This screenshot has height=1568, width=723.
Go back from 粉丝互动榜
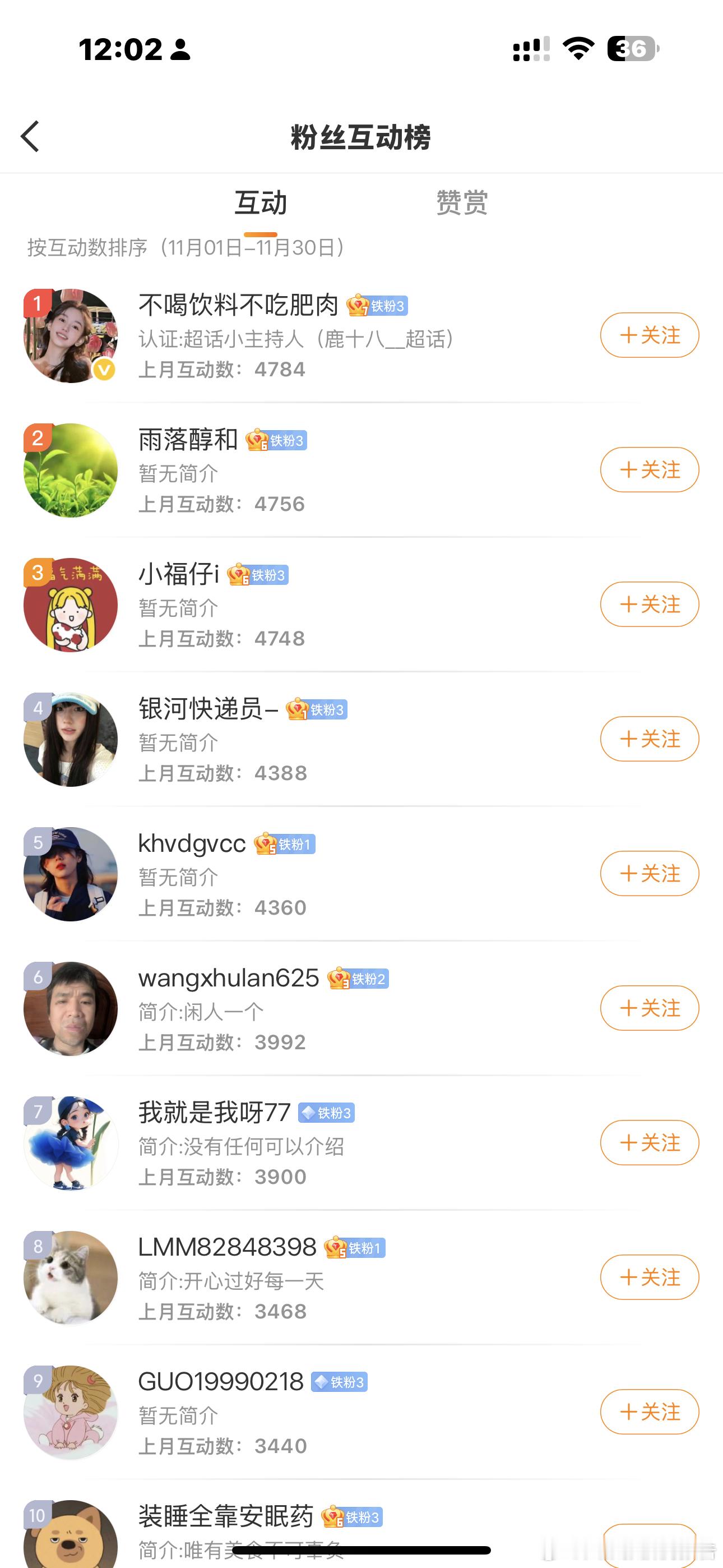click(x=30, y=136)
